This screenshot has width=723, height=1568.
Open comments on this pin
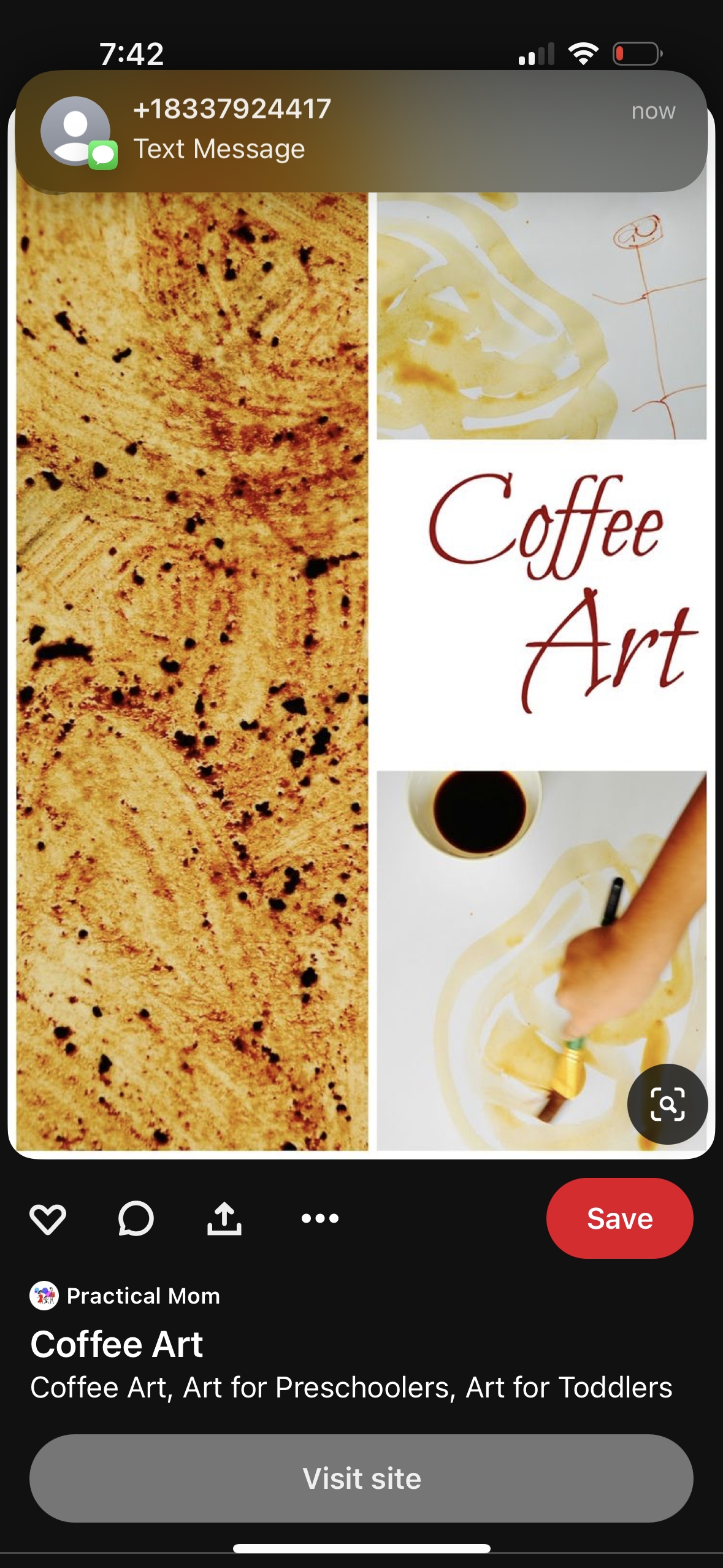pos(136,1218)
